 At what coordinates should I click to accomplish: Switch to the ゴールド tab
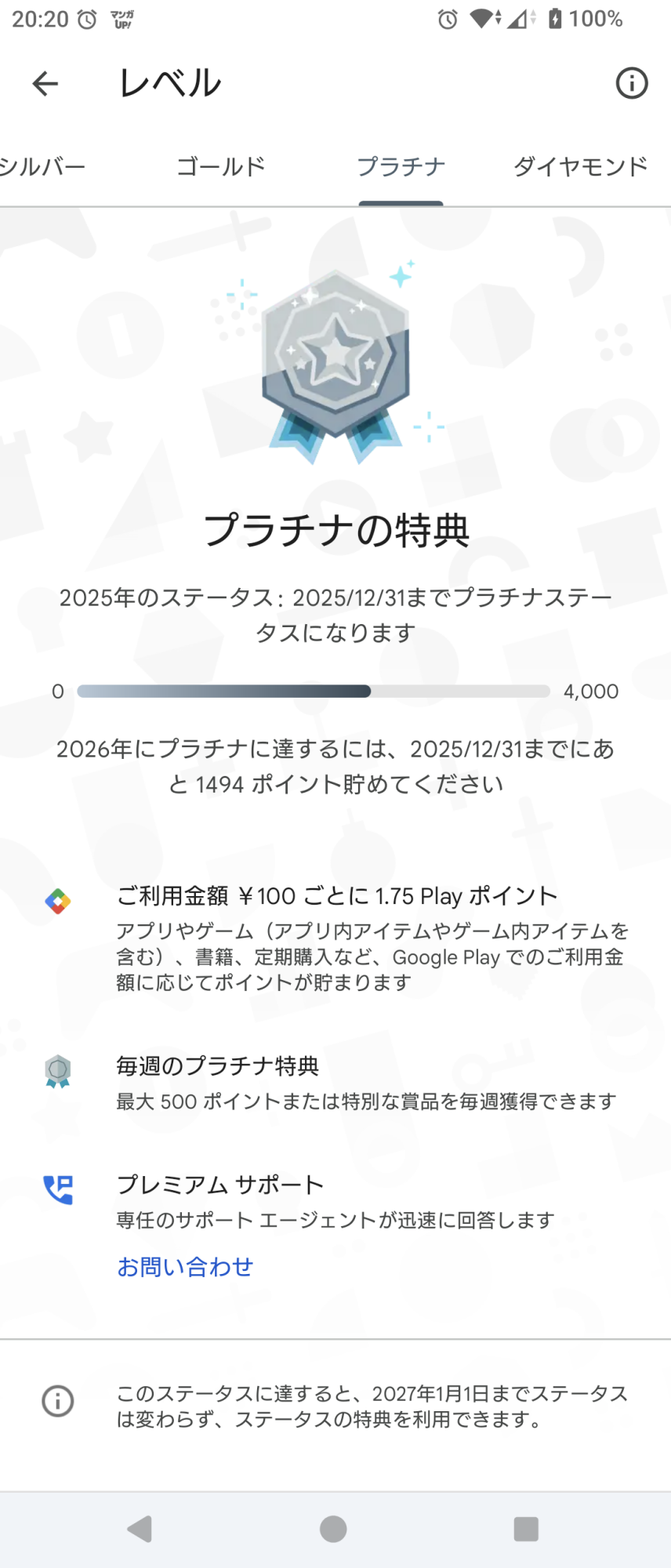click(221, 167)
